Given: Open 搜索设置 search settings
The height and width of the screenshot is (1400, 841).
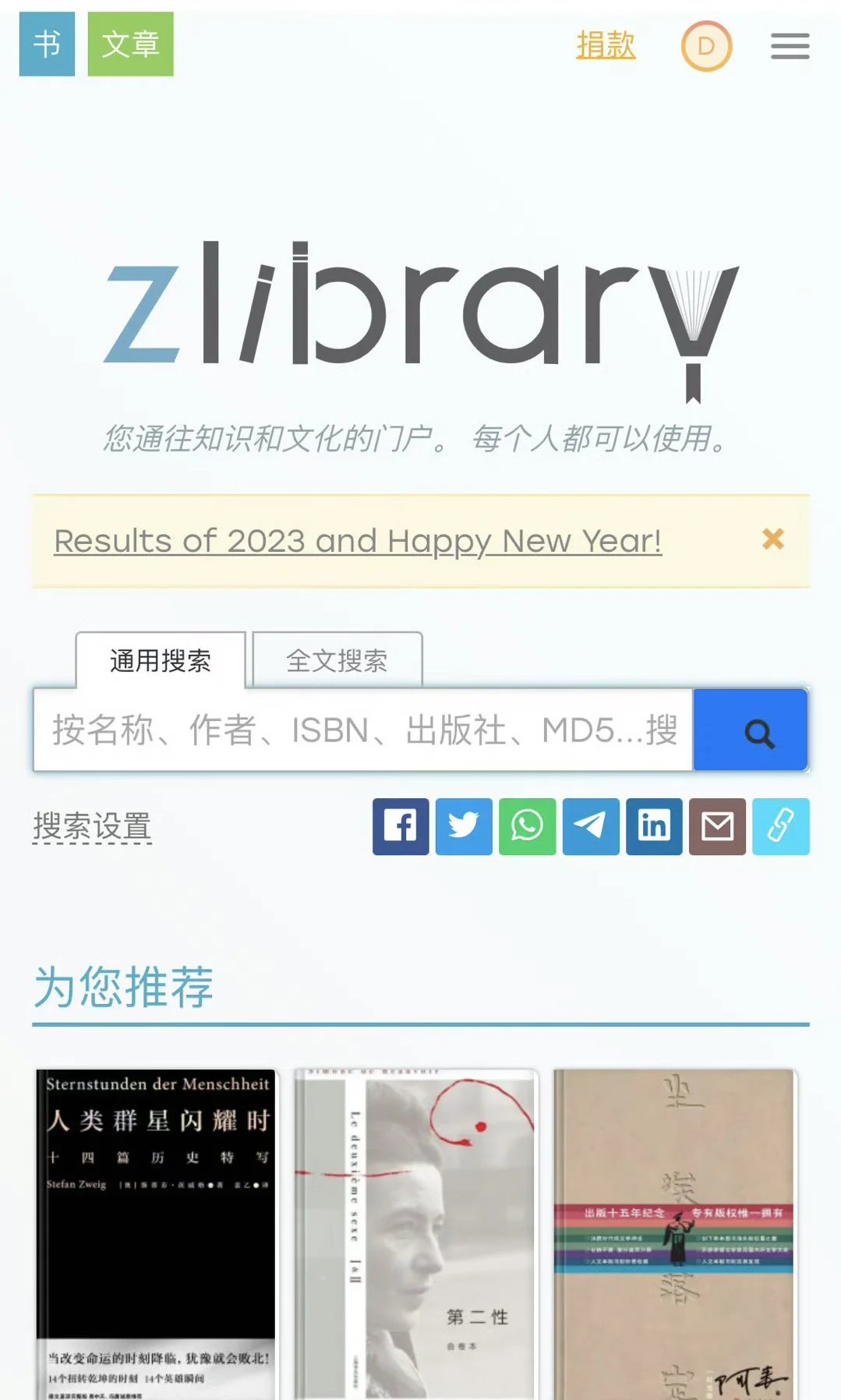Looking at the screenshot, I should coord(92,826).
